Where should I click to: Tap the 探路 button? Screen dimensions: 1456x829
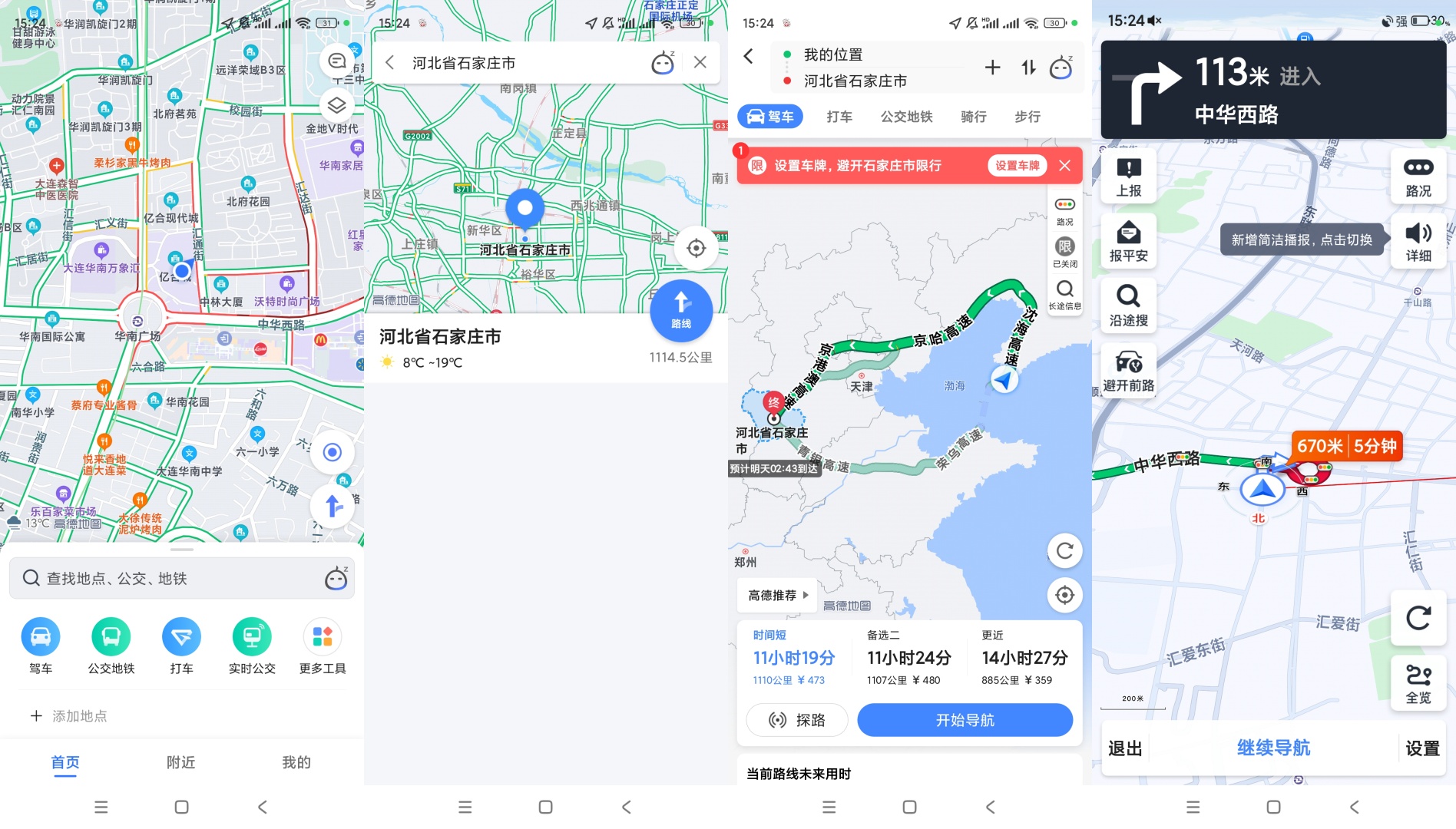(797, 720)
